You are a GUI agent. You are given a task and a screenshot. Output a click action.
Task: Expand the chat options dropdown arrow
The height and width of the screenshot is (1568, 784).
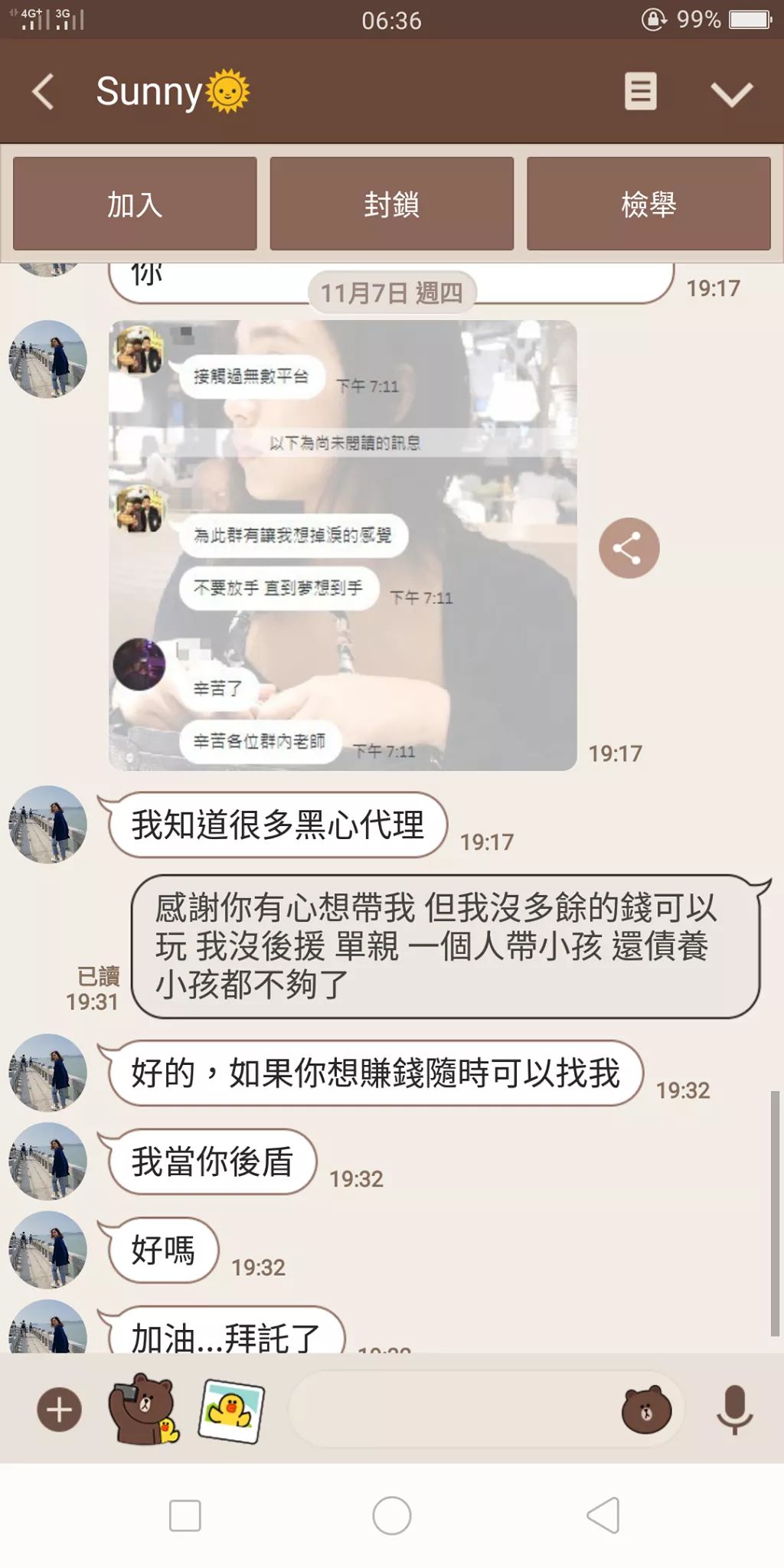731,93
